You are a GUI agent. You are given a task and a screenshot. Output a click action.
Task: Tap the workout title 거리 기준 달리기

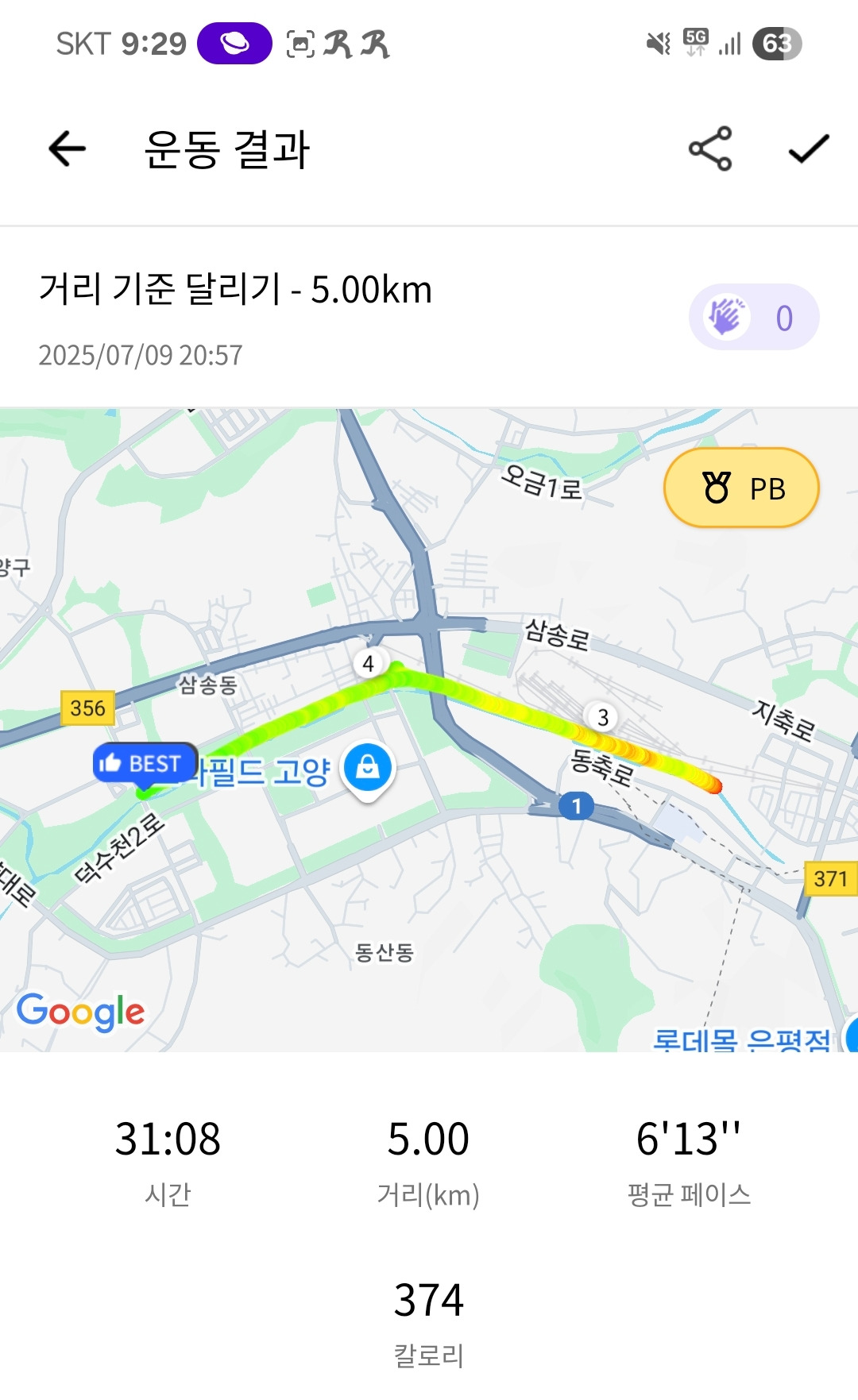coord(234,291)
